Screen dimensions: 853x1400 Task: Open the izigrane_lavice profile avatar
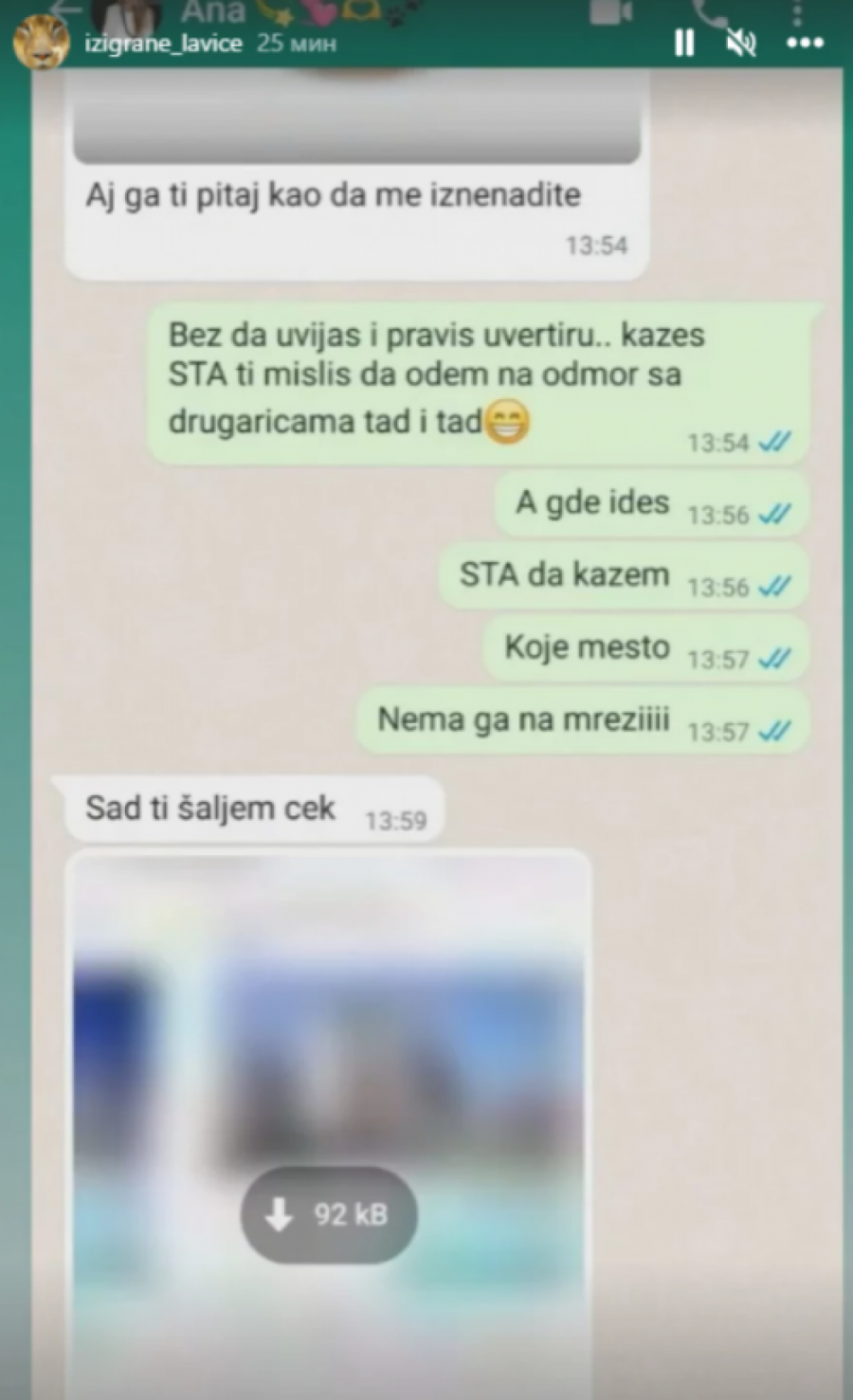[x=41, y=42]
